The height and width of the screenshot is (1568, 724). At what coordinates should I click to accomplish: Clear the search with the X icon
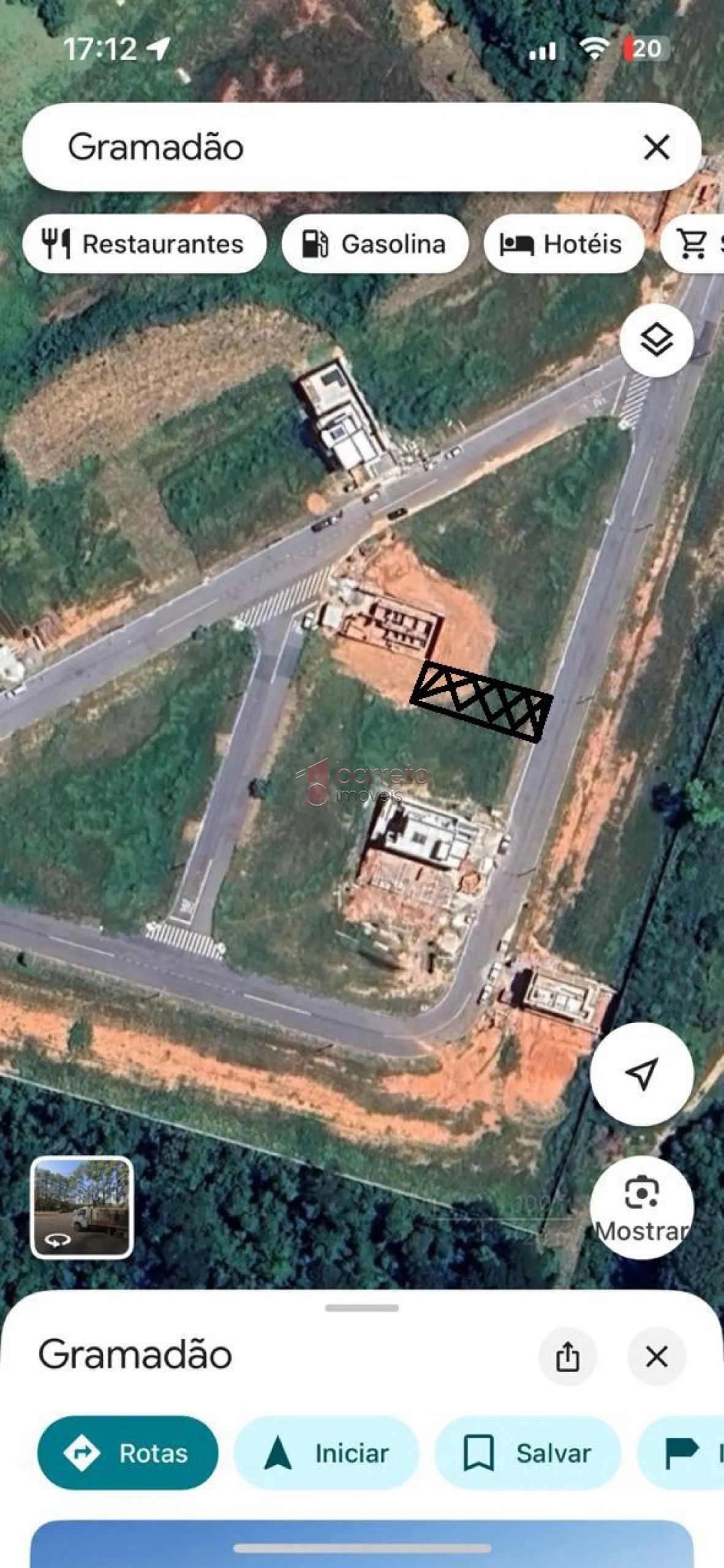[656, 147]
